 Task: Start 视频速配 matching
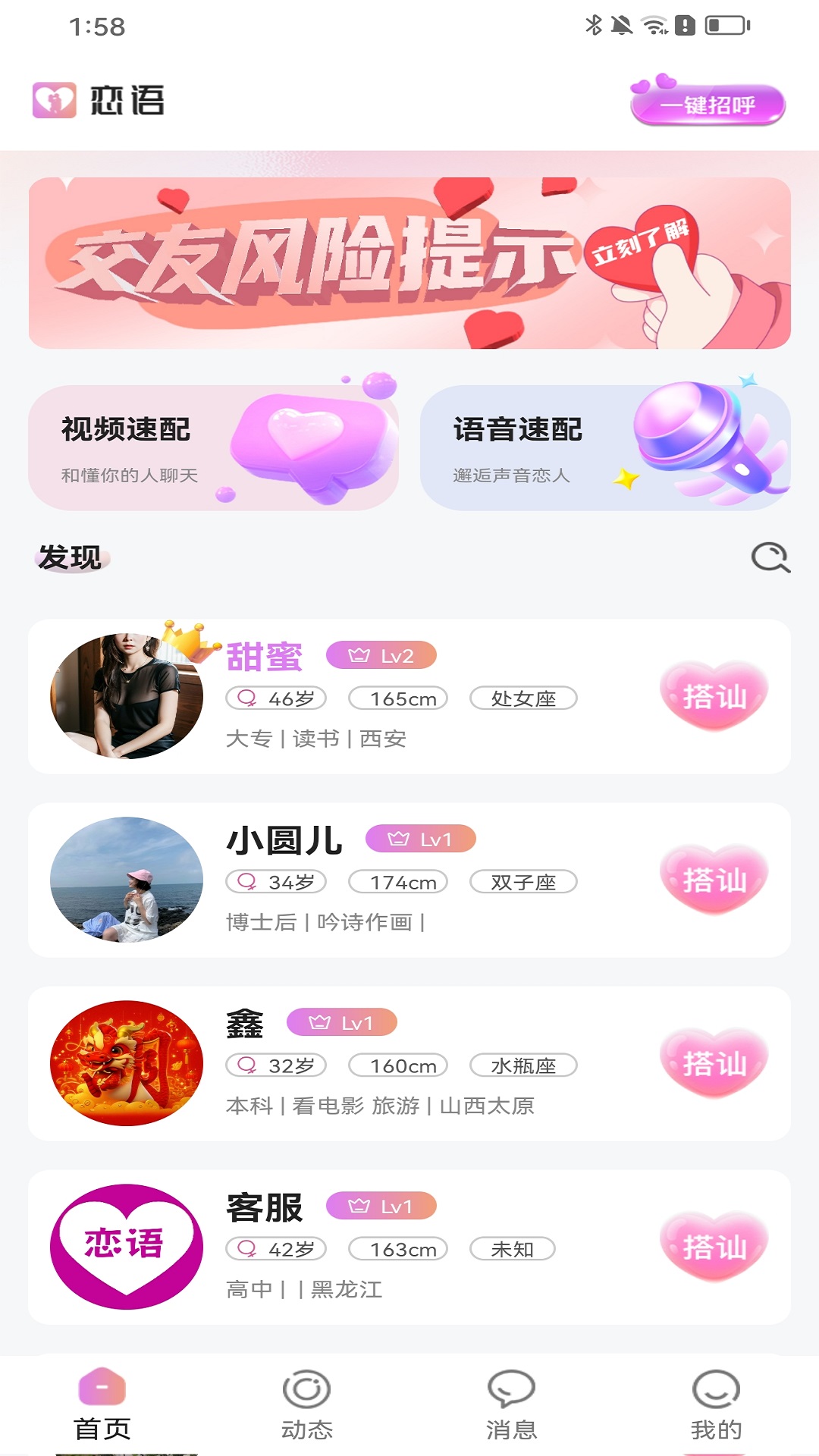tap(213, 447)
